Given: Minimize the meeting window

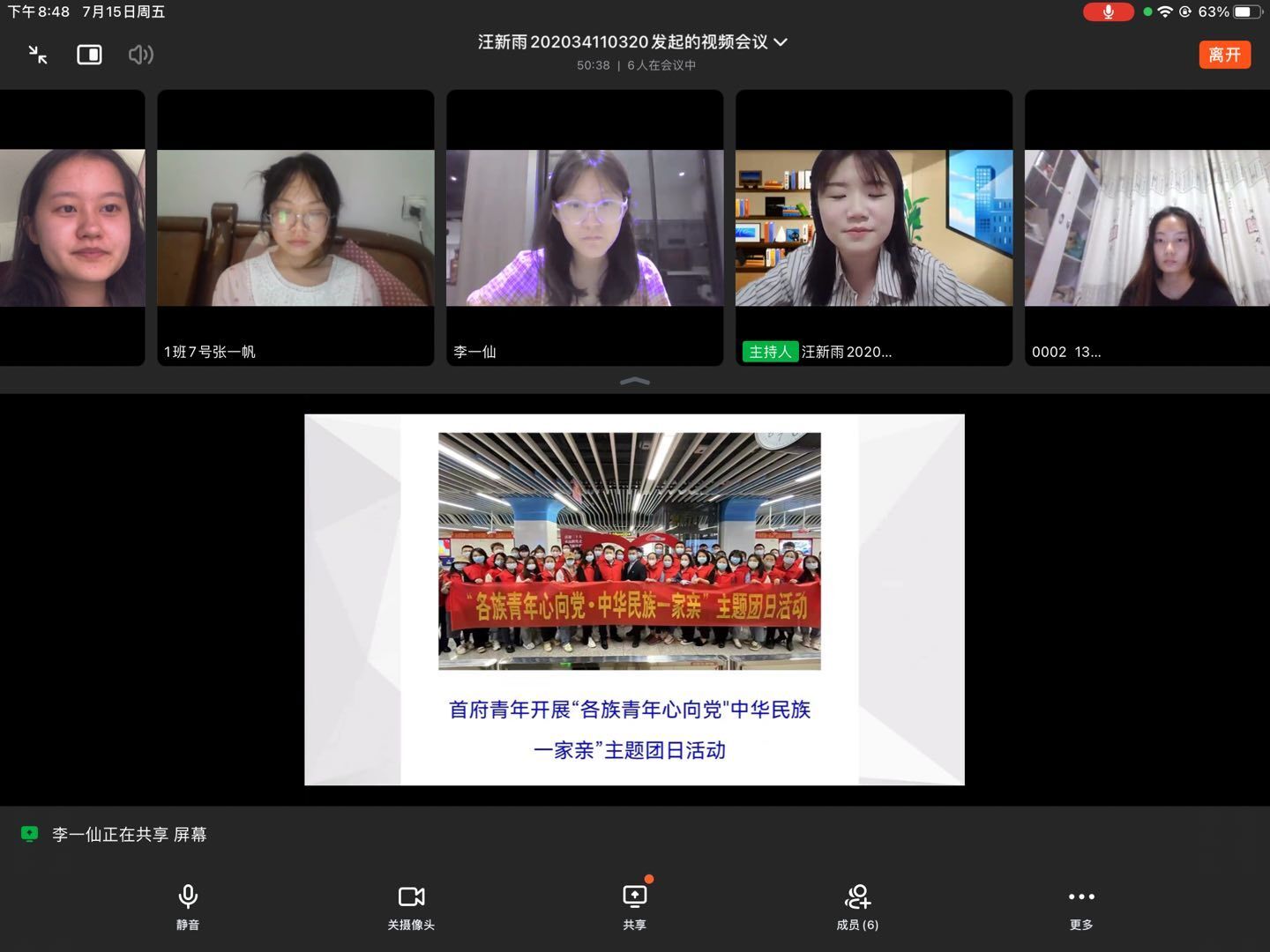Looking at the screenshot, I should click(38, 55).
